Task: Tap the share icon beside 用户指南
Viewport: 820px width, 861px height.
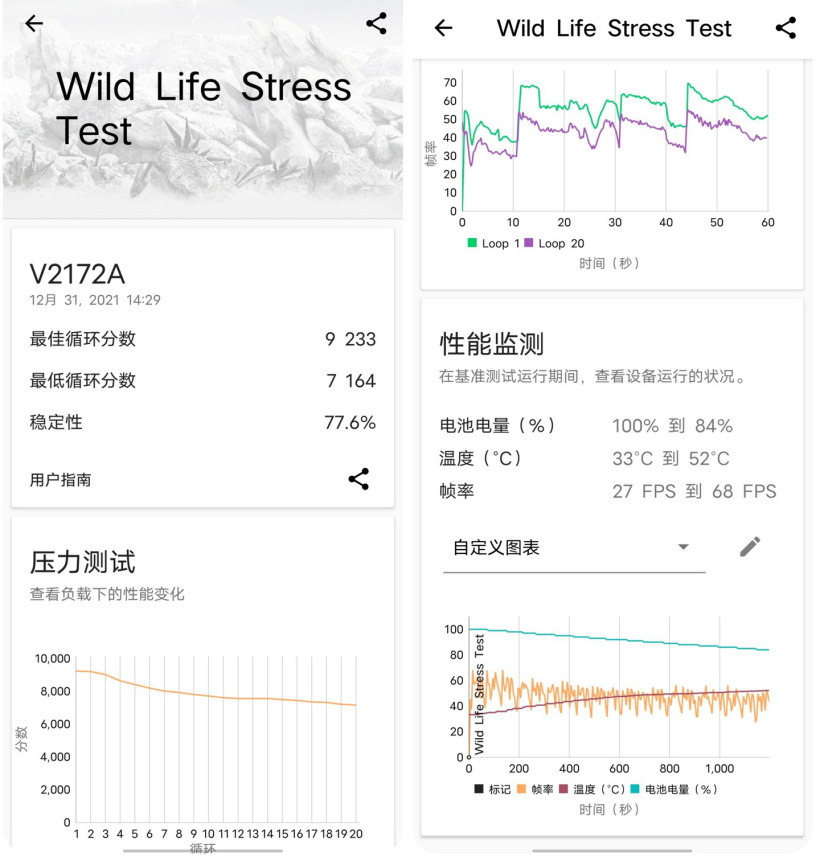Action: click(x=360, y=479)
